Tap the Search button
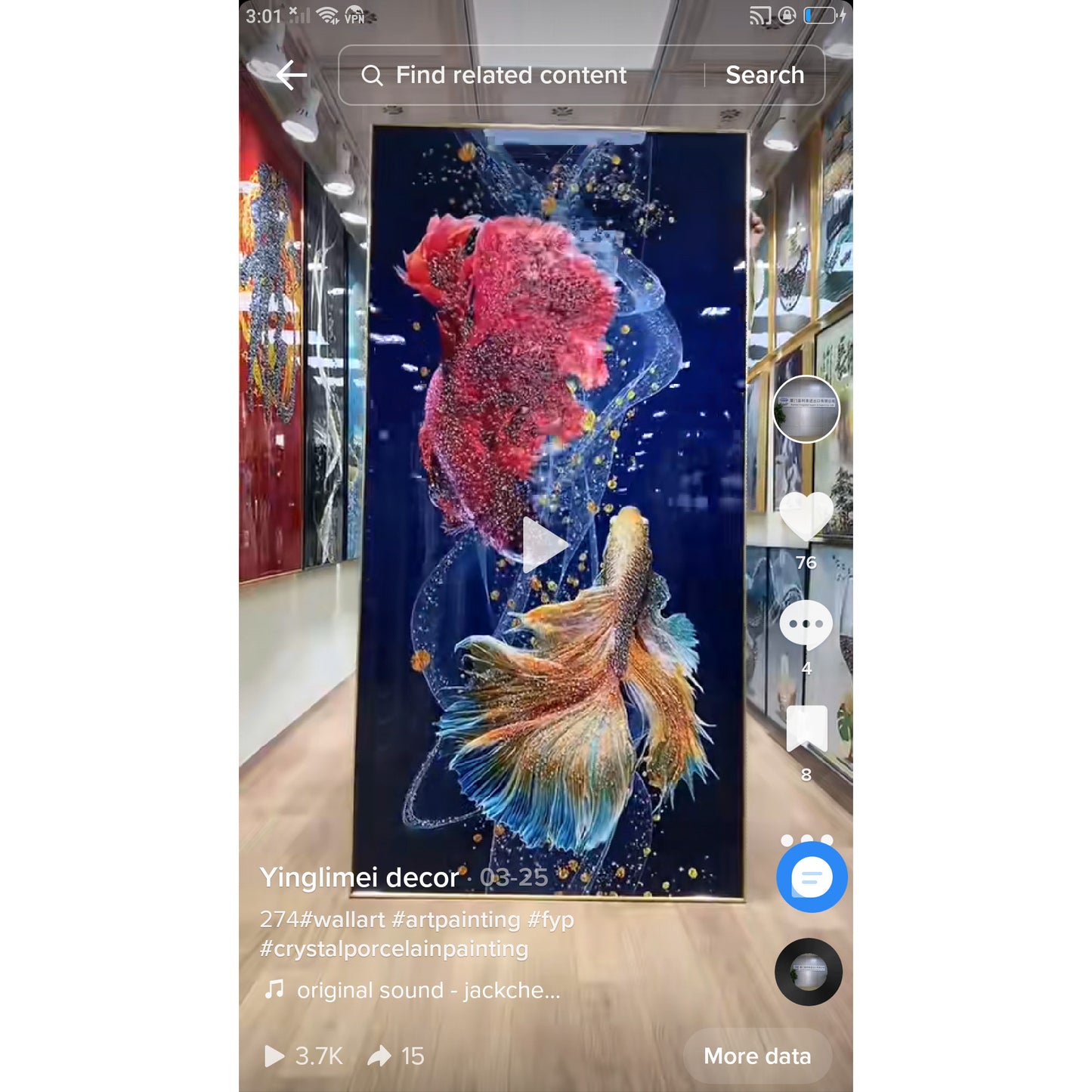The height and width of the screenshot is (1092, 1092). pos(764,75)
